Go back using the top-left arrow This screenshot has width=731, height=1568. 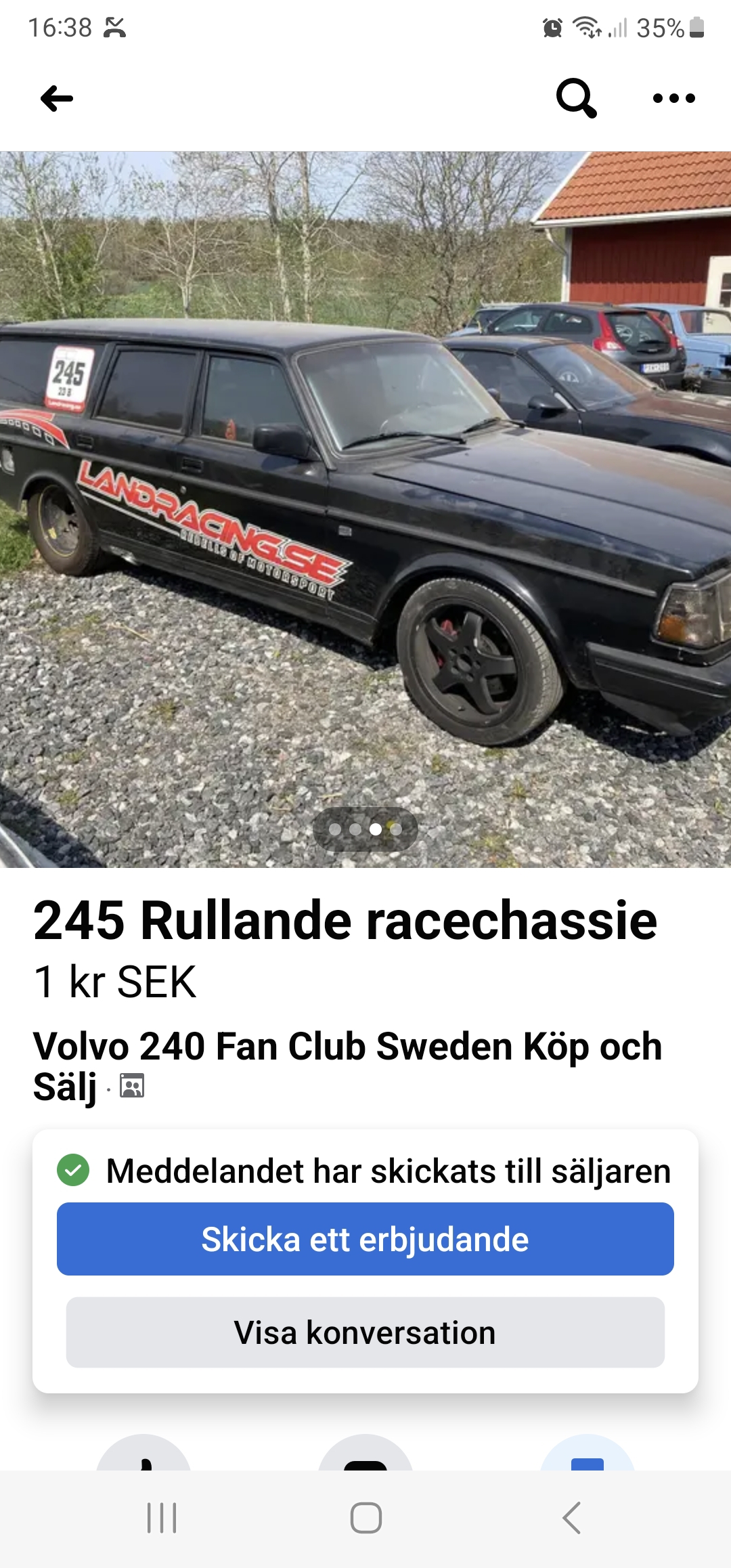click(57, 99)
